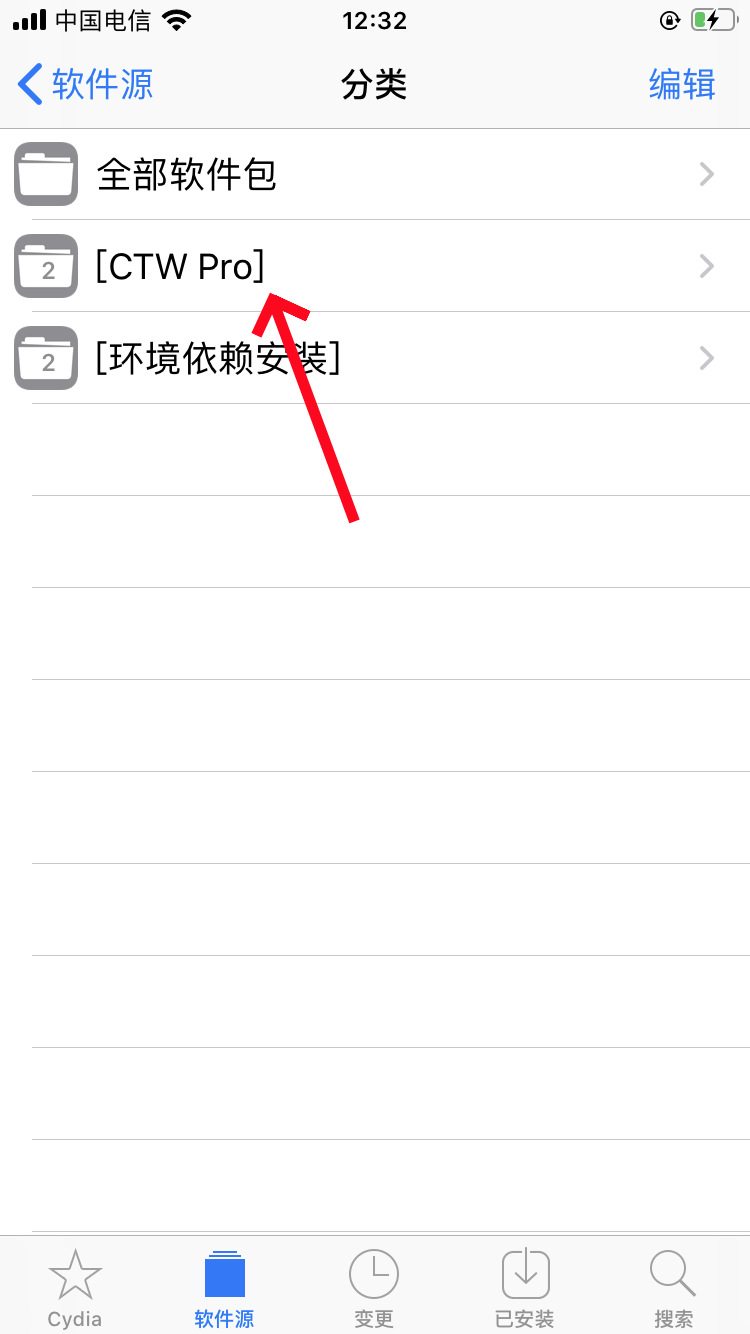Select the 软件源 tab

click(x=225, y=1288)
